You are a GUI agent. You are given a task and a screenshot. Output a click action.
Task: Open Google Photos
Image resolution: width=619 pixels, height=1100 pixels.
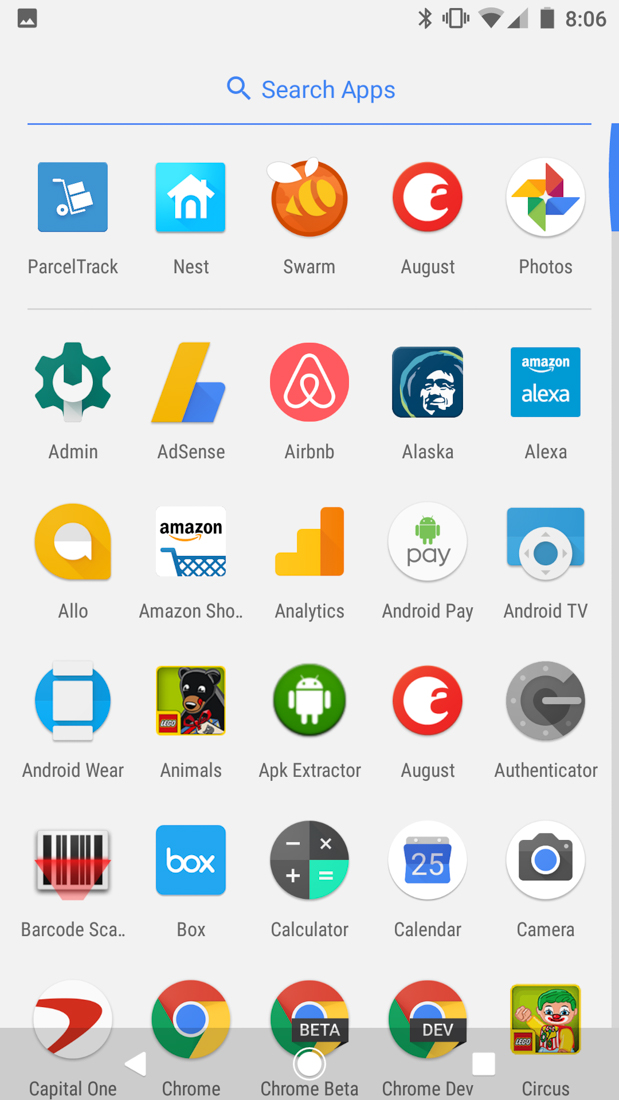(x=545, y=198)
